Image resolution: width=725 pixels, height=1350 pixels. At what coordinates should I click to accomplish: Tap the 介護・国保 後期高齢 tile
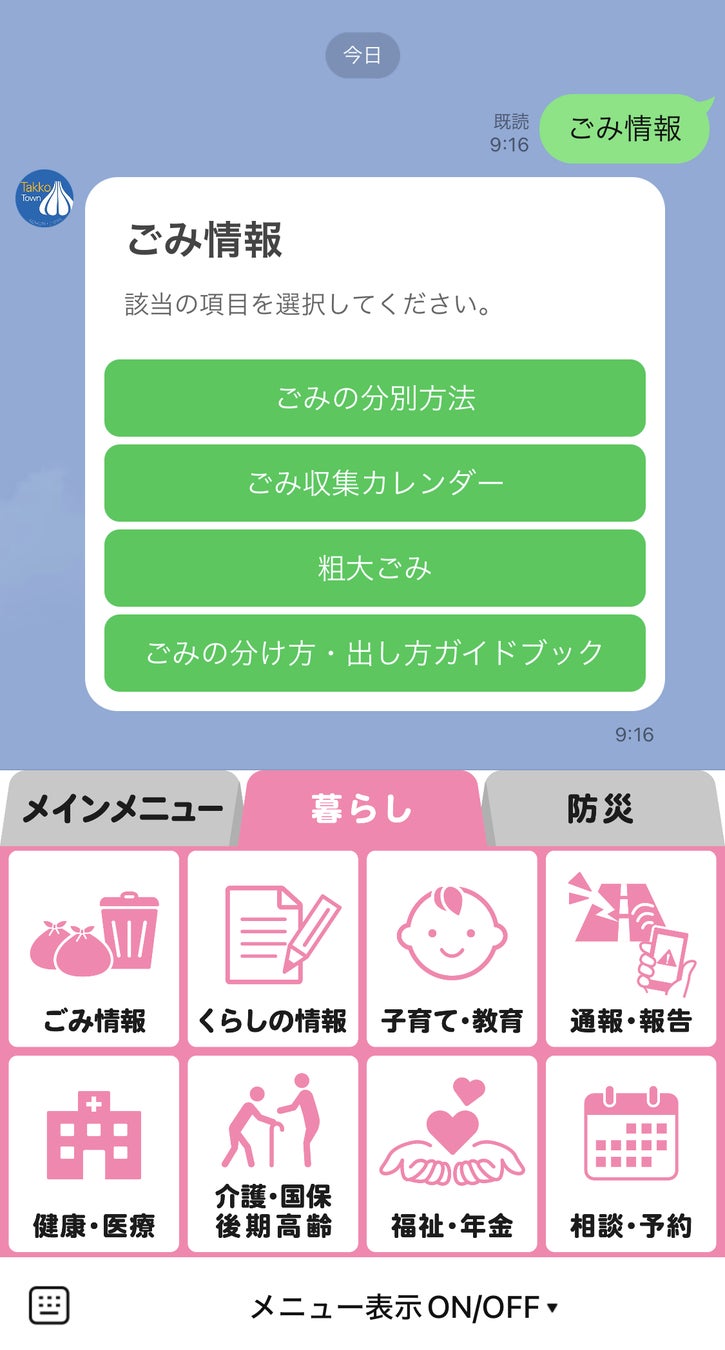[273, 1154]
